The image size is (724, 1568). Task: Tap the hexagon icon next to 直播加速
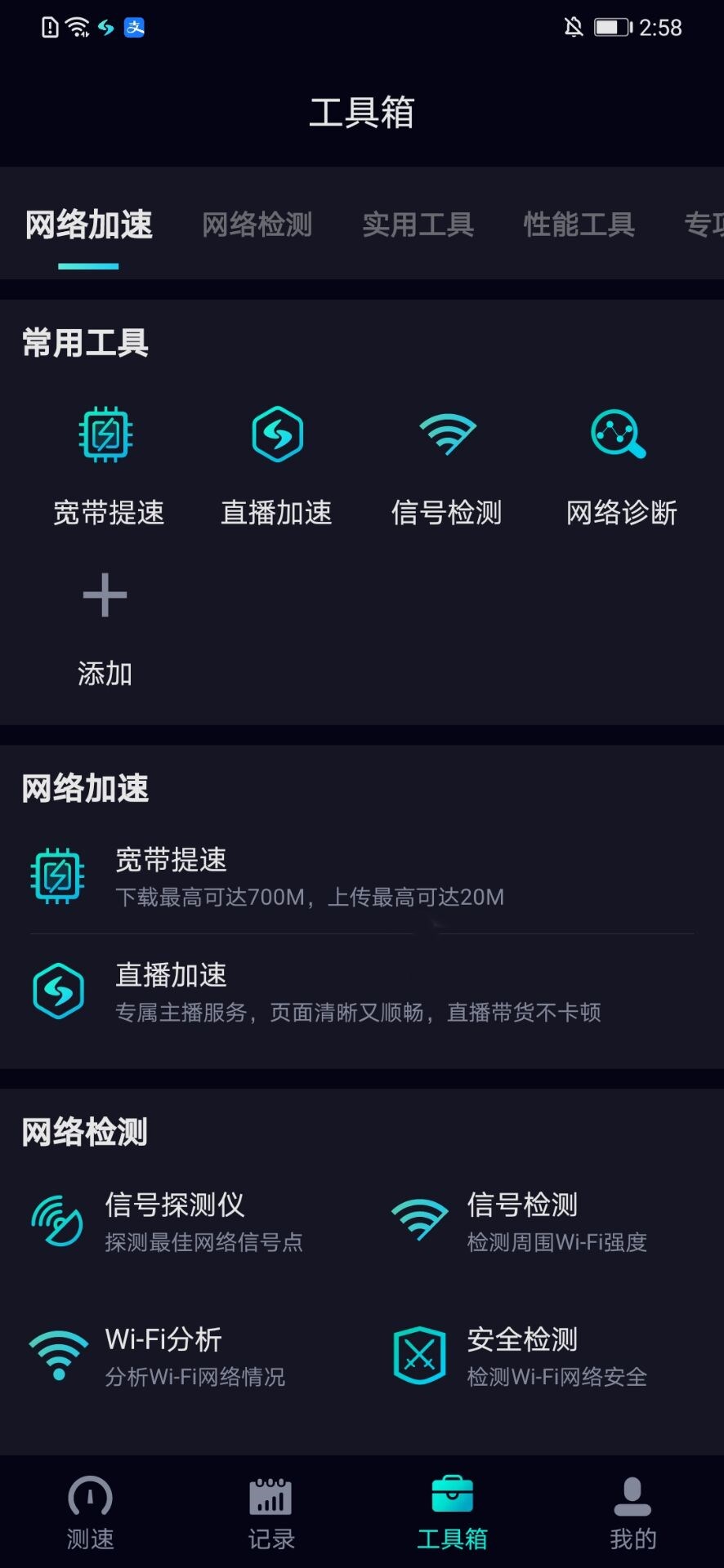[x=57, y=992]
